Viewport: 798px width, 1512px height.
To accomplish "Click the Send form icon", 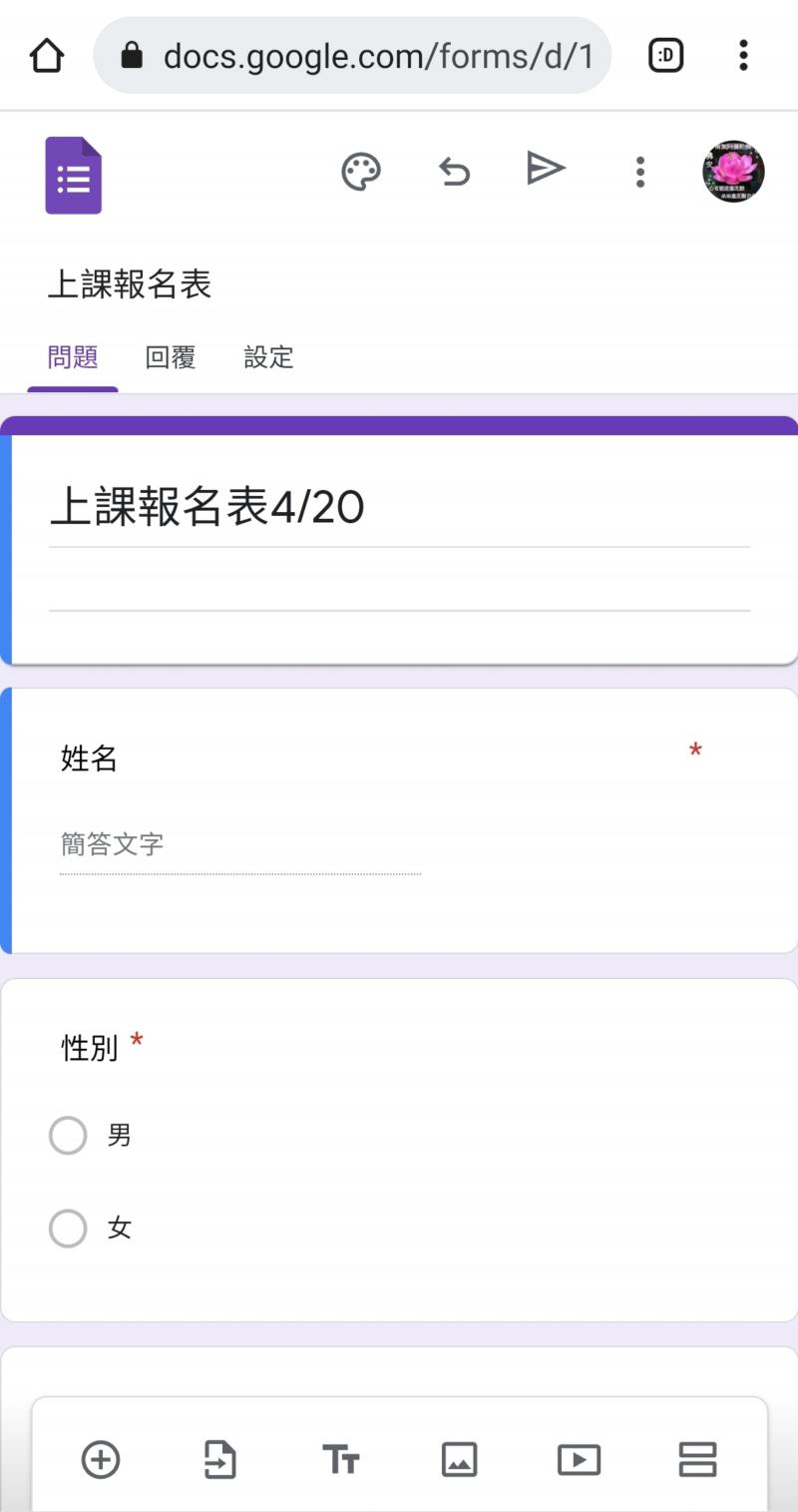I will 547,171.
